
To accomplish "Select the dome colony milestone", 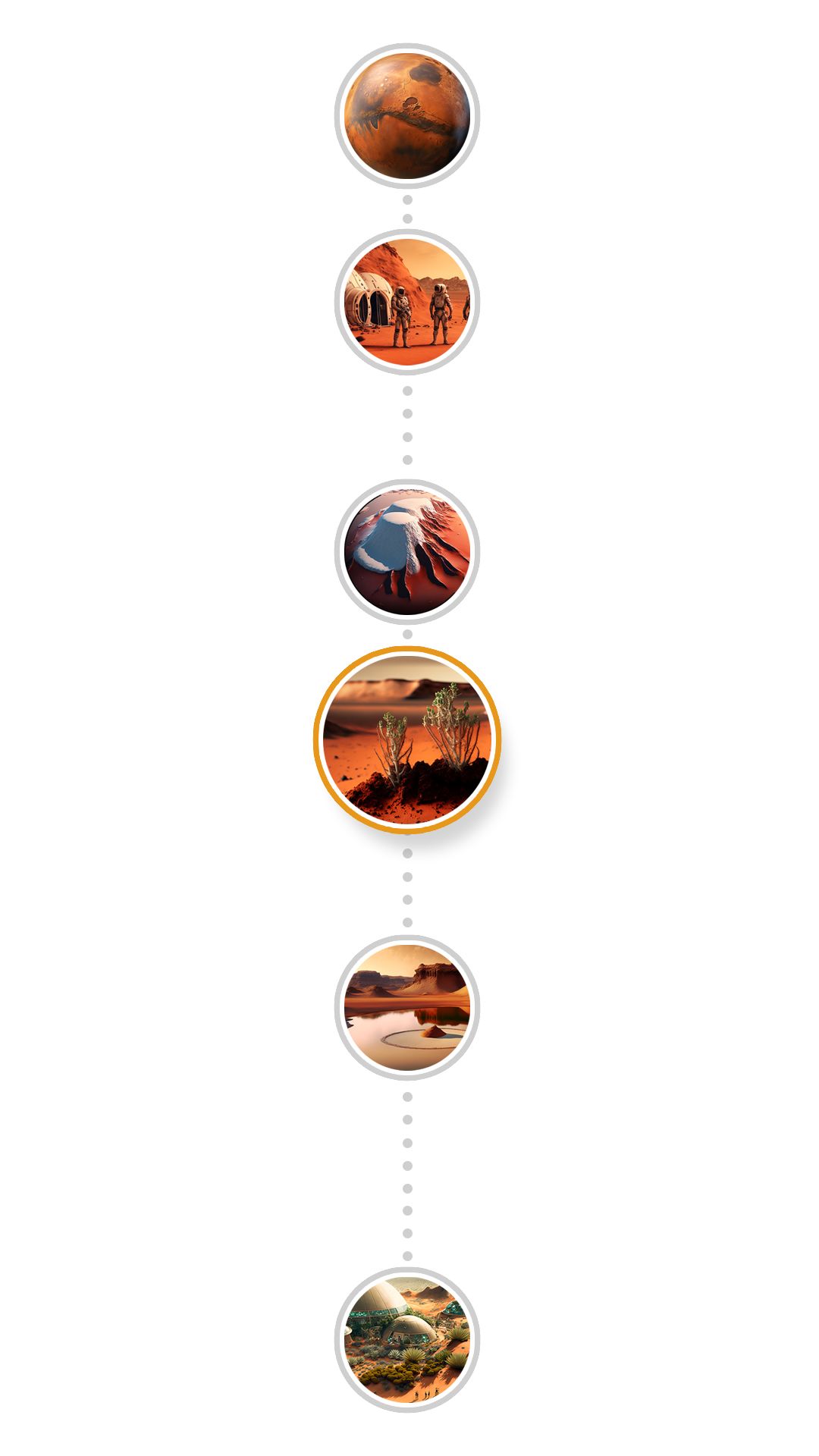I will [x=407, y=1339].
